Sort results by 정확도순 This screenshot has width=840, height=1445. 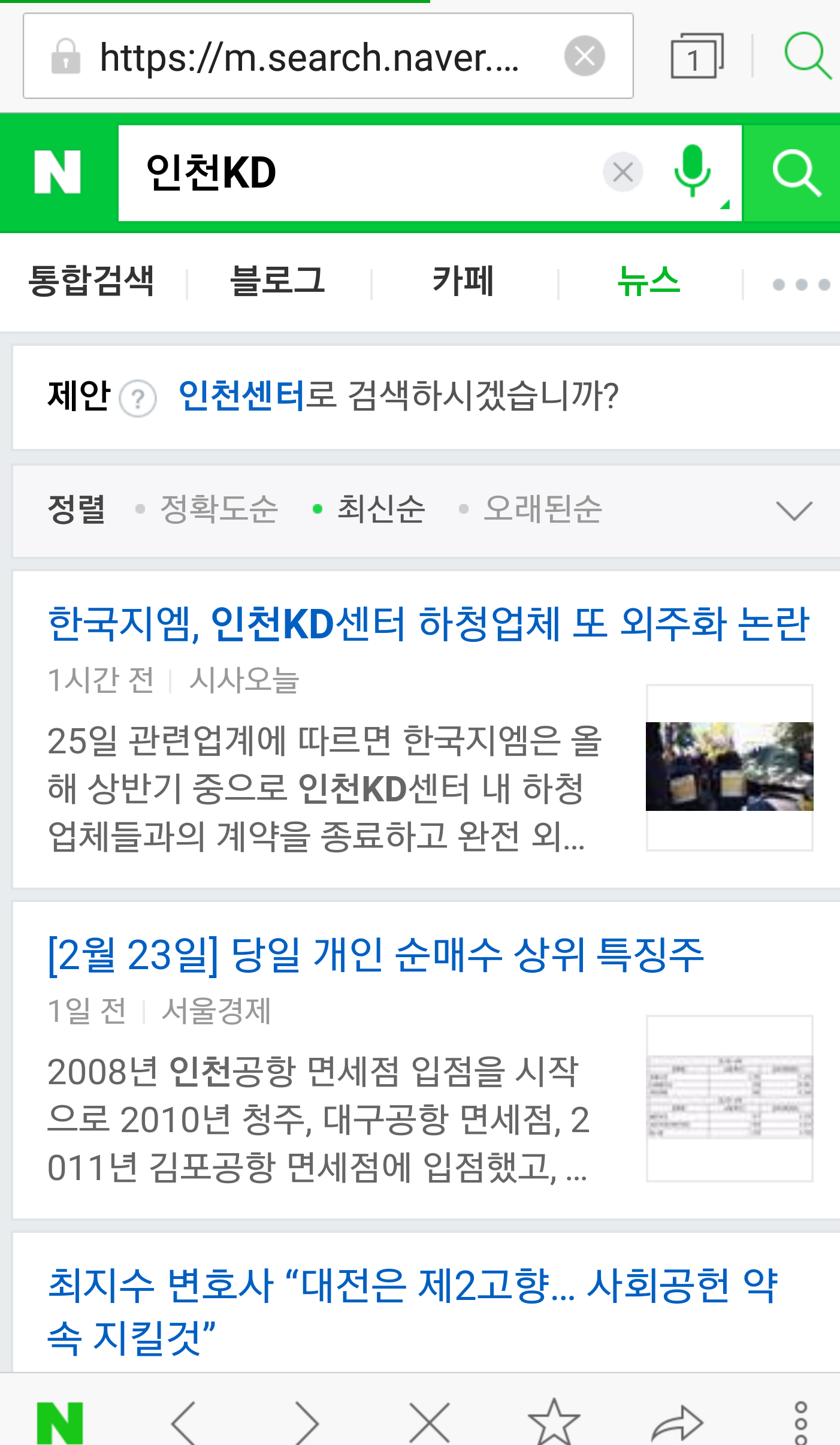click(x=218, y=509)
